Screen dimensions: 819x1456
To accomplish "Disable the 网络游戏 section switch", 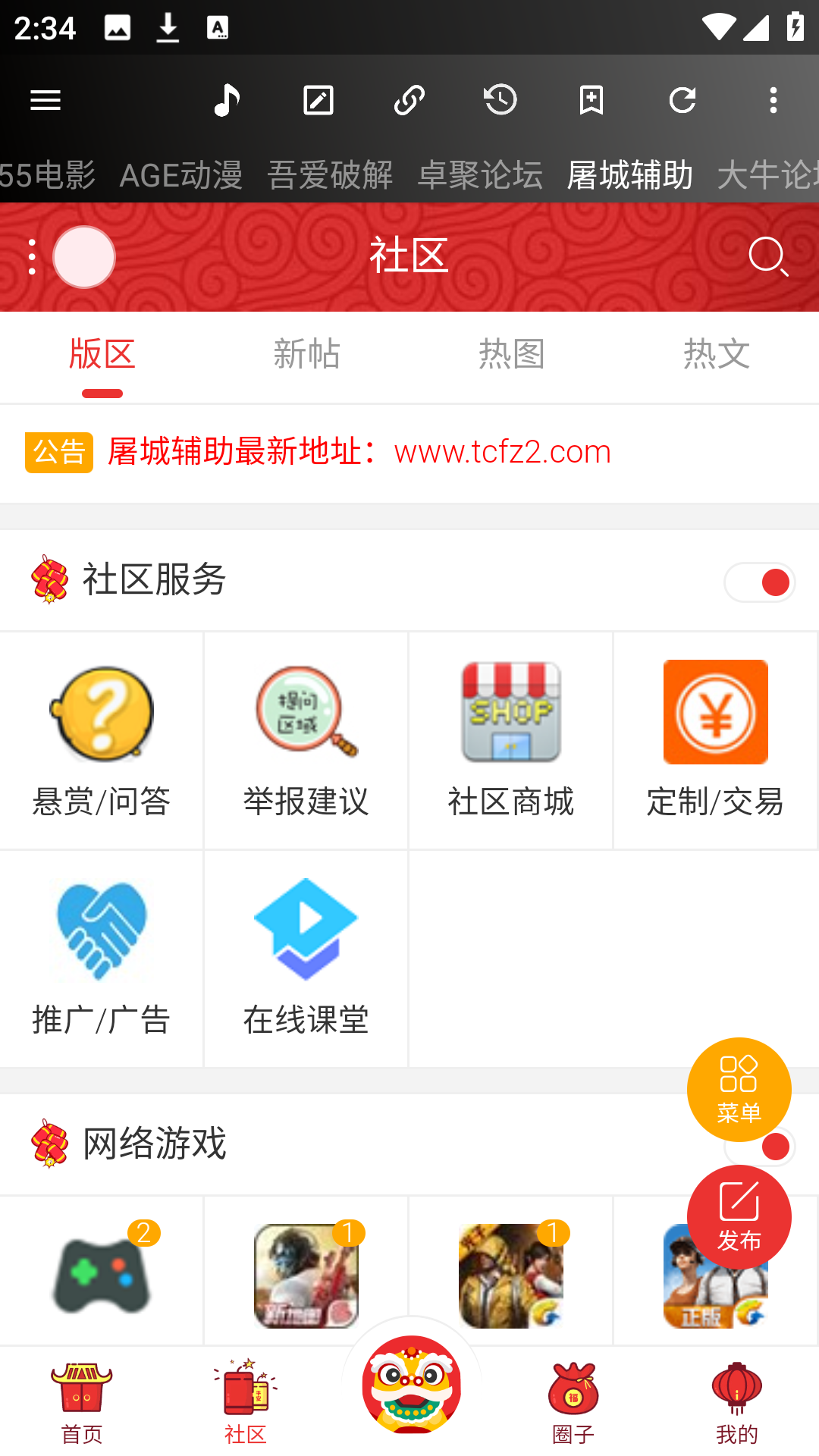I will (x=760, y=1147).
